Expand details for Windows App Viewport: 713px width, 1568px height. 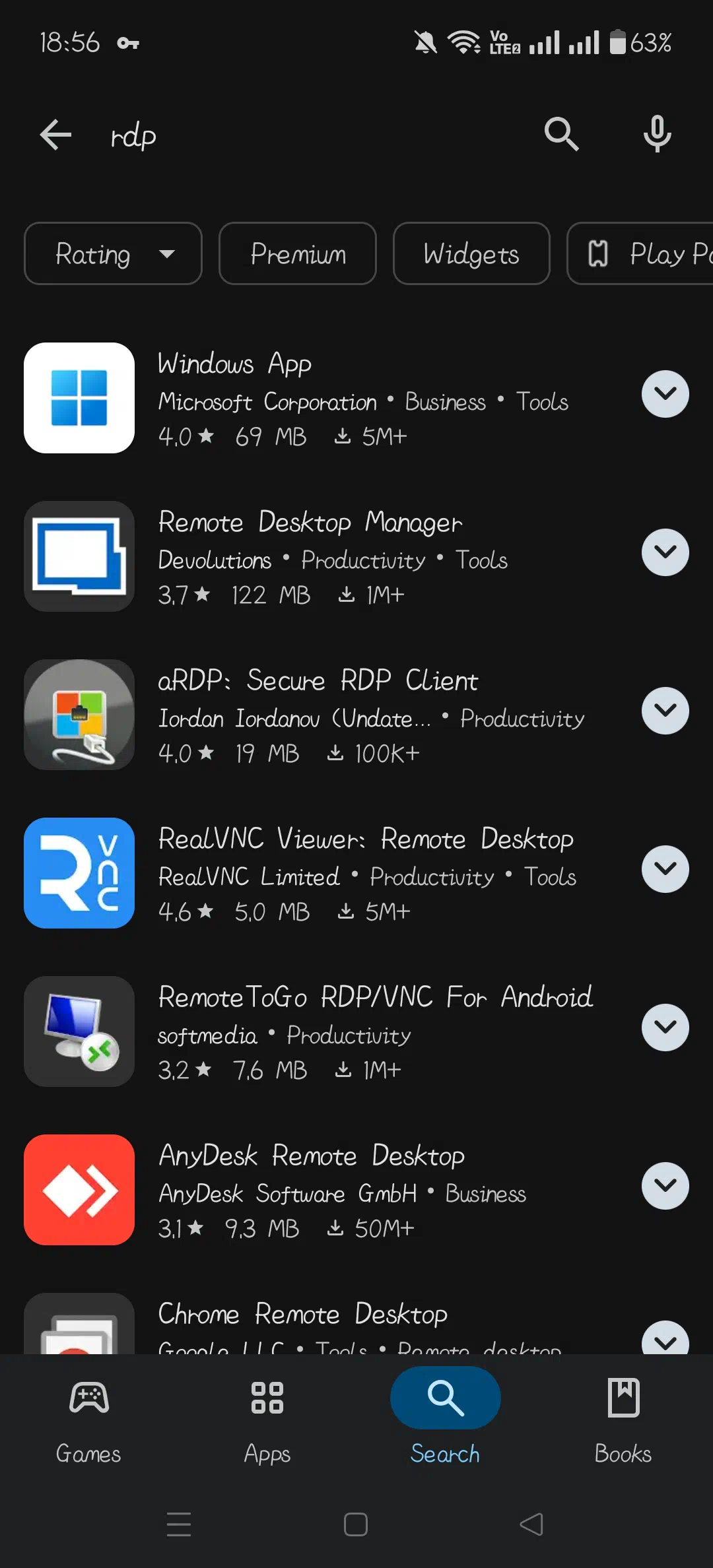tap(665, 394)
